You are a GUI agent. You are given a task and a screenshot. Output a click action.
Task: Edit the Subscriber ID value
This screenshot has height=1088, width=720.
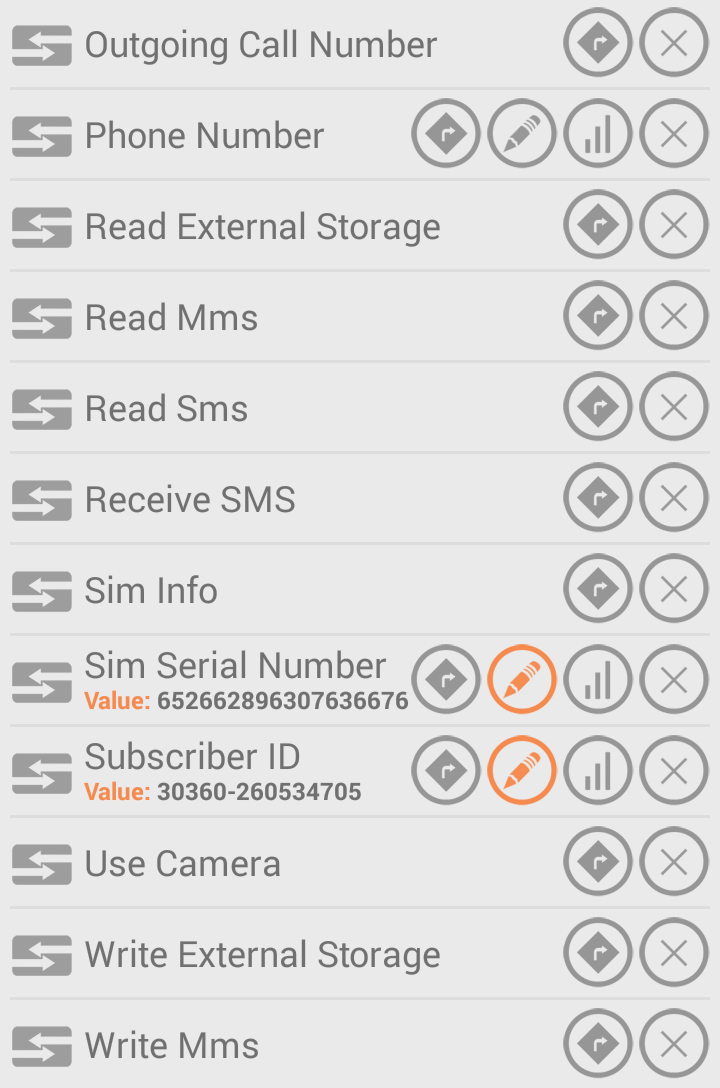522,771
